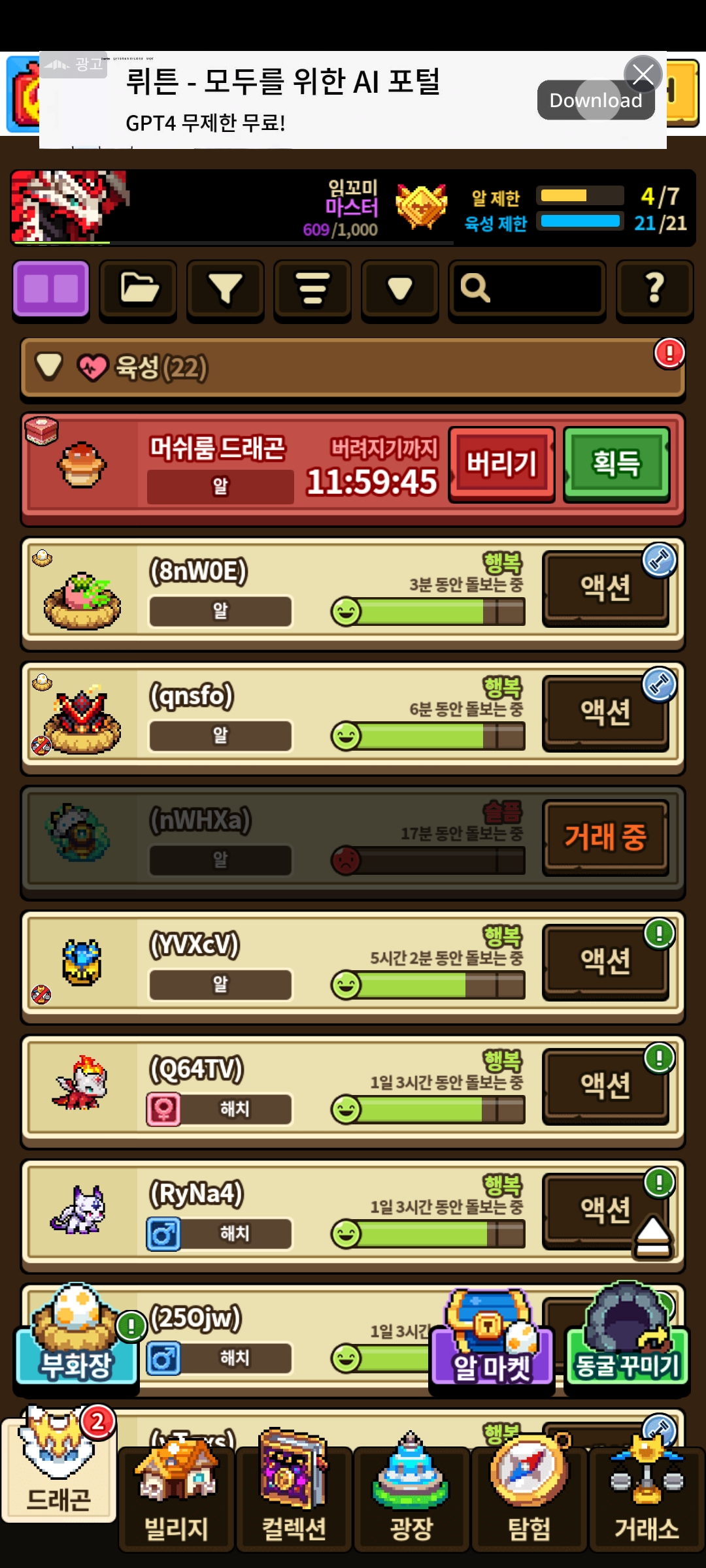The image size is (706, 1568).
Task: Collapse the 육성(22) section
Action: (50, 367)
